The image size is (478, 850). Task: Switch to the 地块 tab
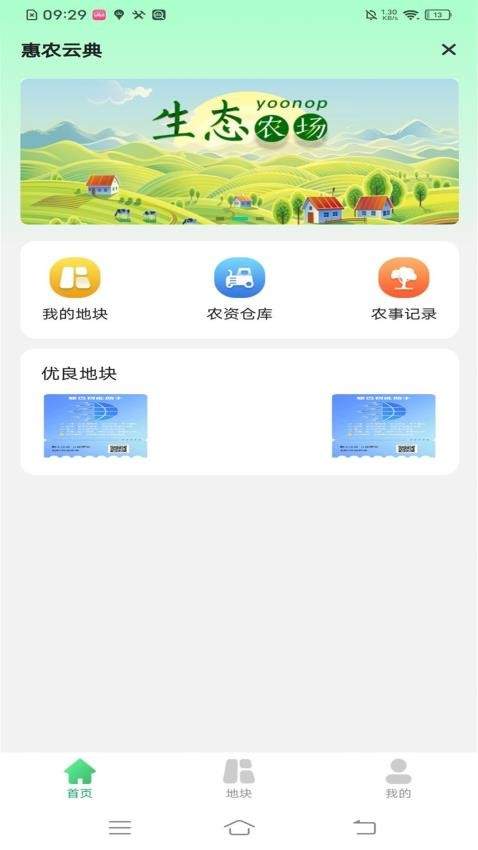(x=239, y=778)
